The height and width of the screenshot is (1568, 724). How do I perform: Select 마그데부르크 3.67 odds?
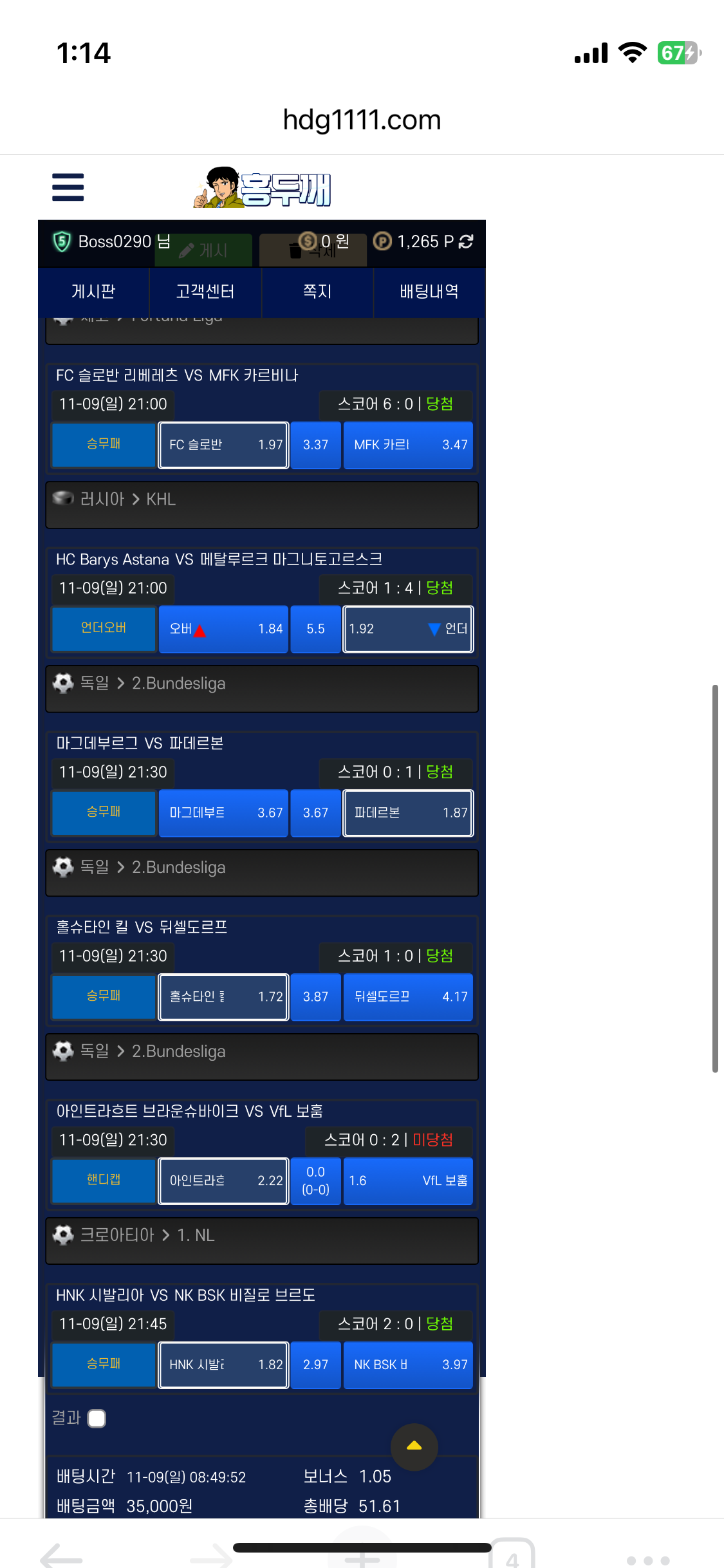[x=223, y=813]
